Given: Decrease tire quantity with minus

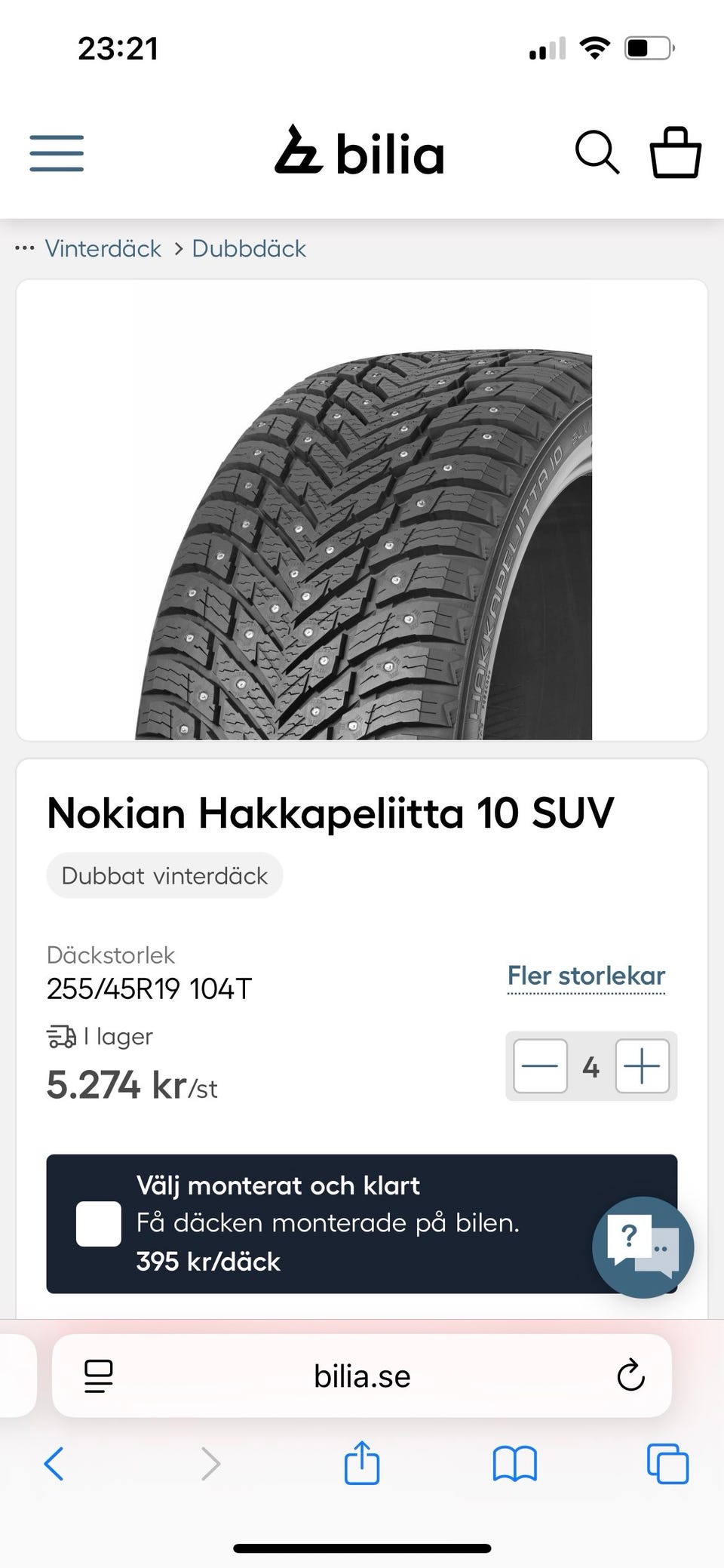Looking at the screenshot, I should [x=540, y=1066].
